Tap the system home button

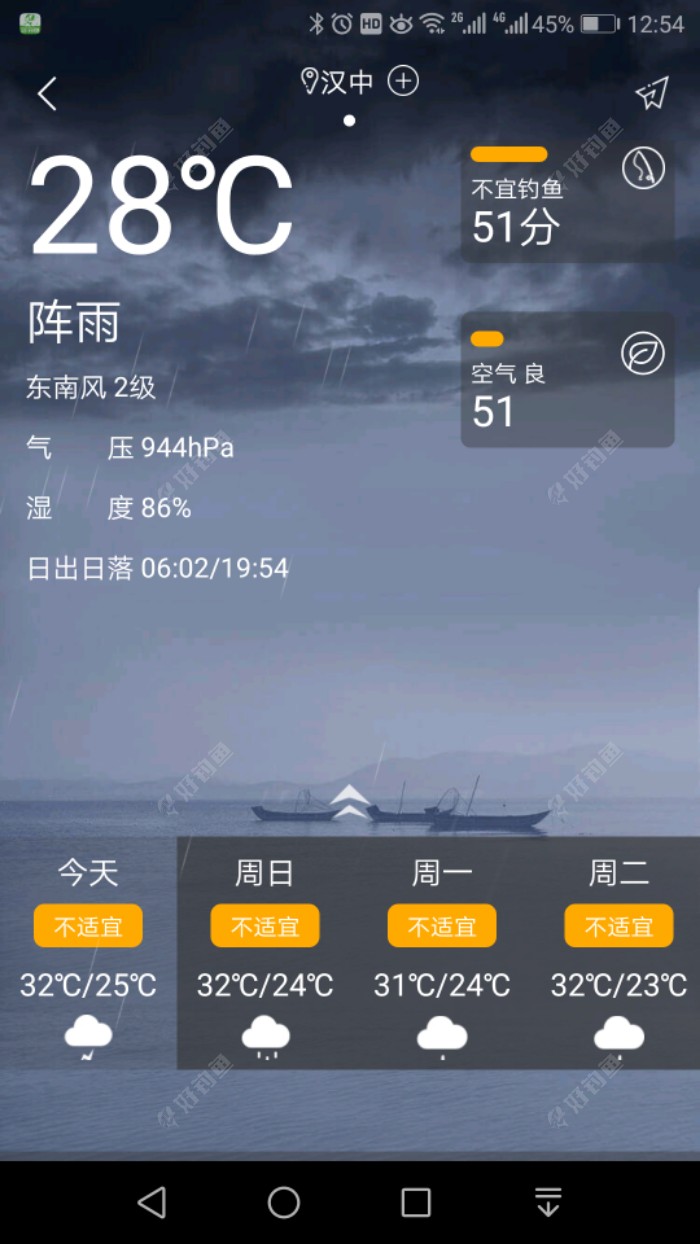point(284,1202)
